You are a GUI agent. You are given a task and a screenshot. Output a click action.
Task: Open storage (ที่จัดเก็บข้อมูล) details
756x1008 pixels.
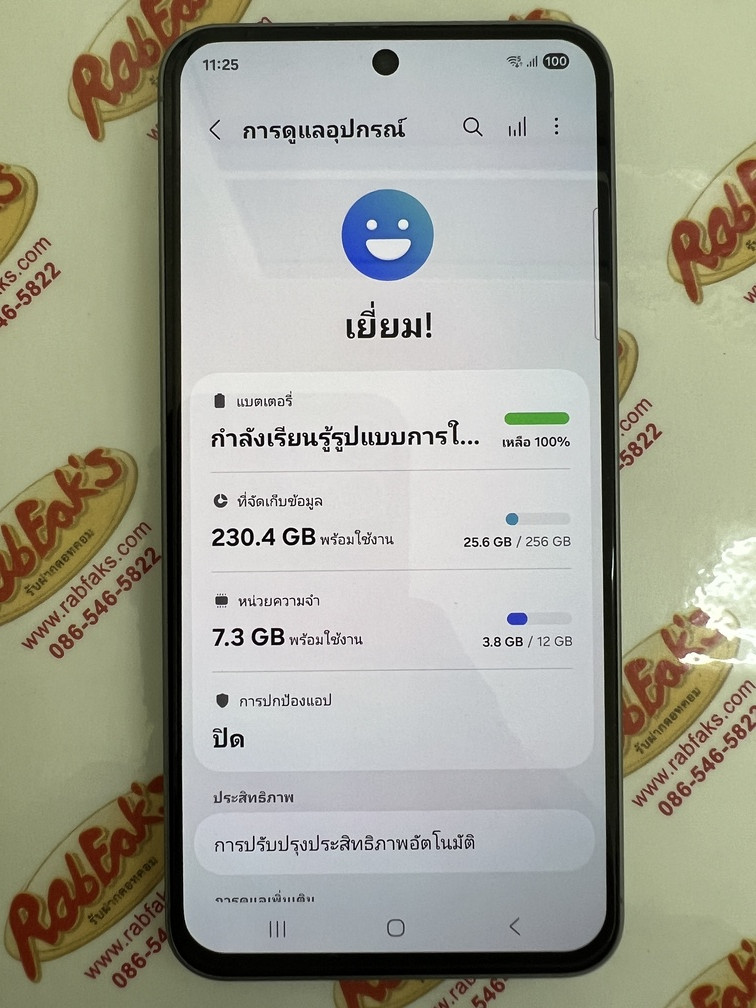(x=391, y=521)
